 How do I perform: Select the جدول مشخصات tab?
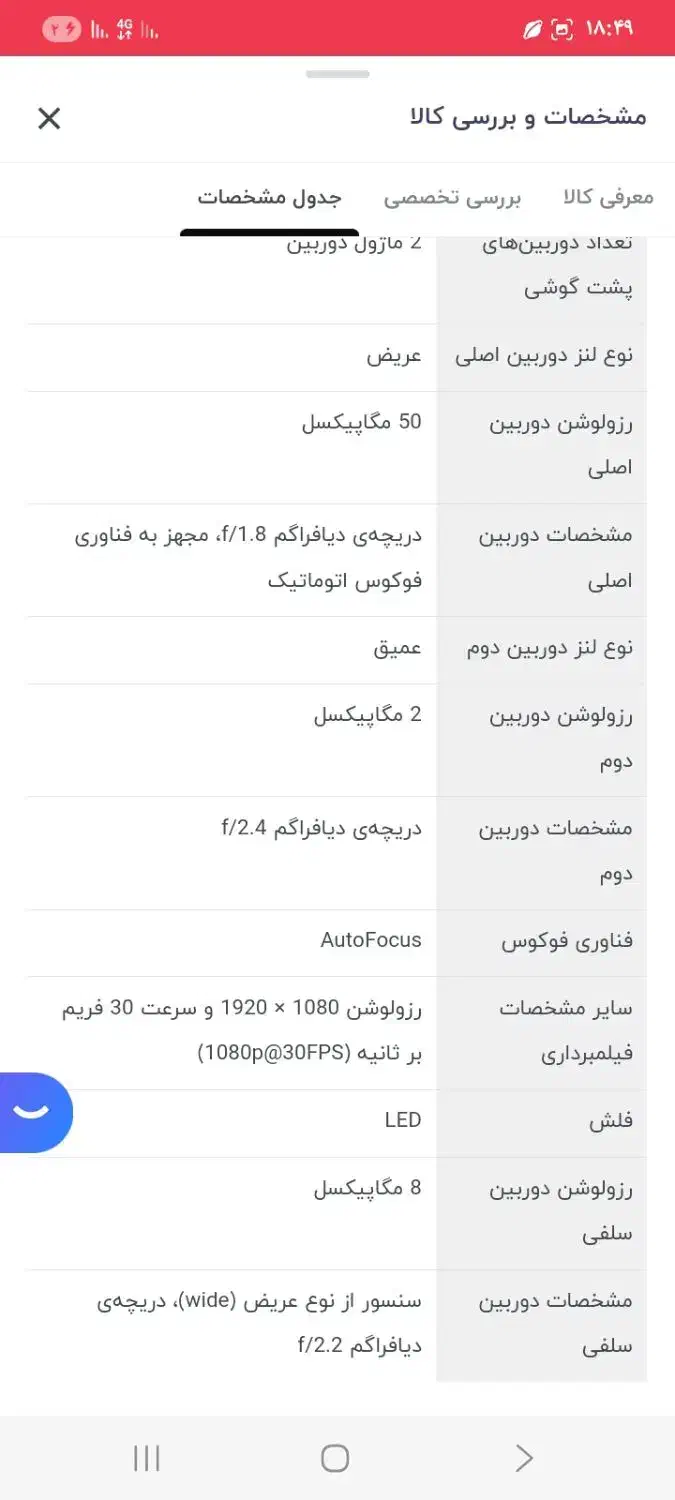(269, 197)
